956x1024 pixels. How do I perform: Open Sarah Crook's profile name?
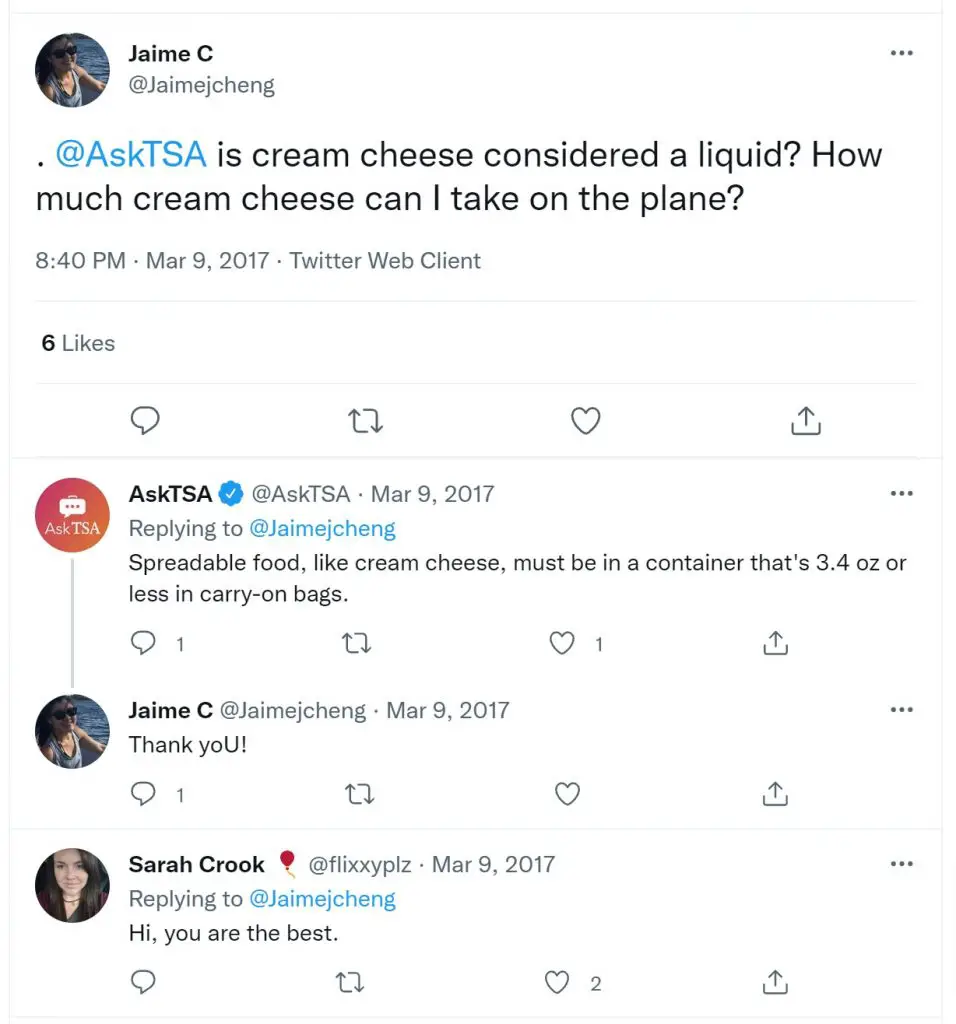click(196, 864)
